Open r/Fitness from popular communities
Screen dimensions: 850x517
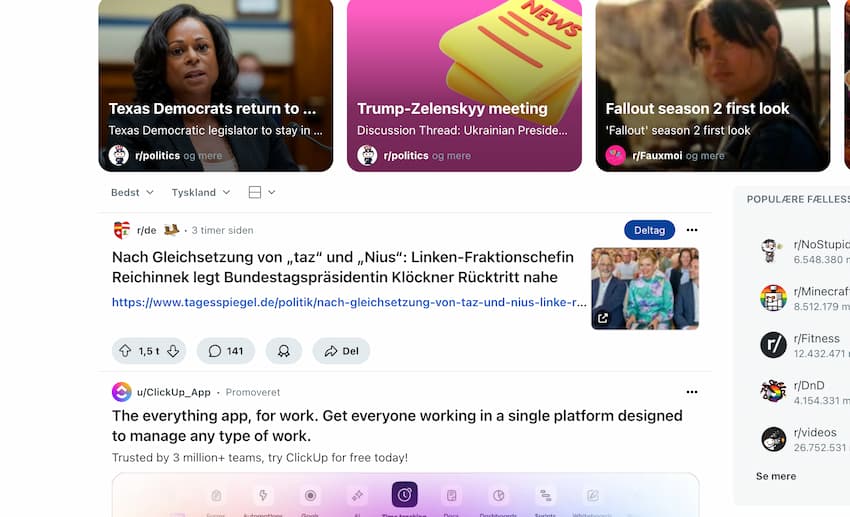pos(815,339)
